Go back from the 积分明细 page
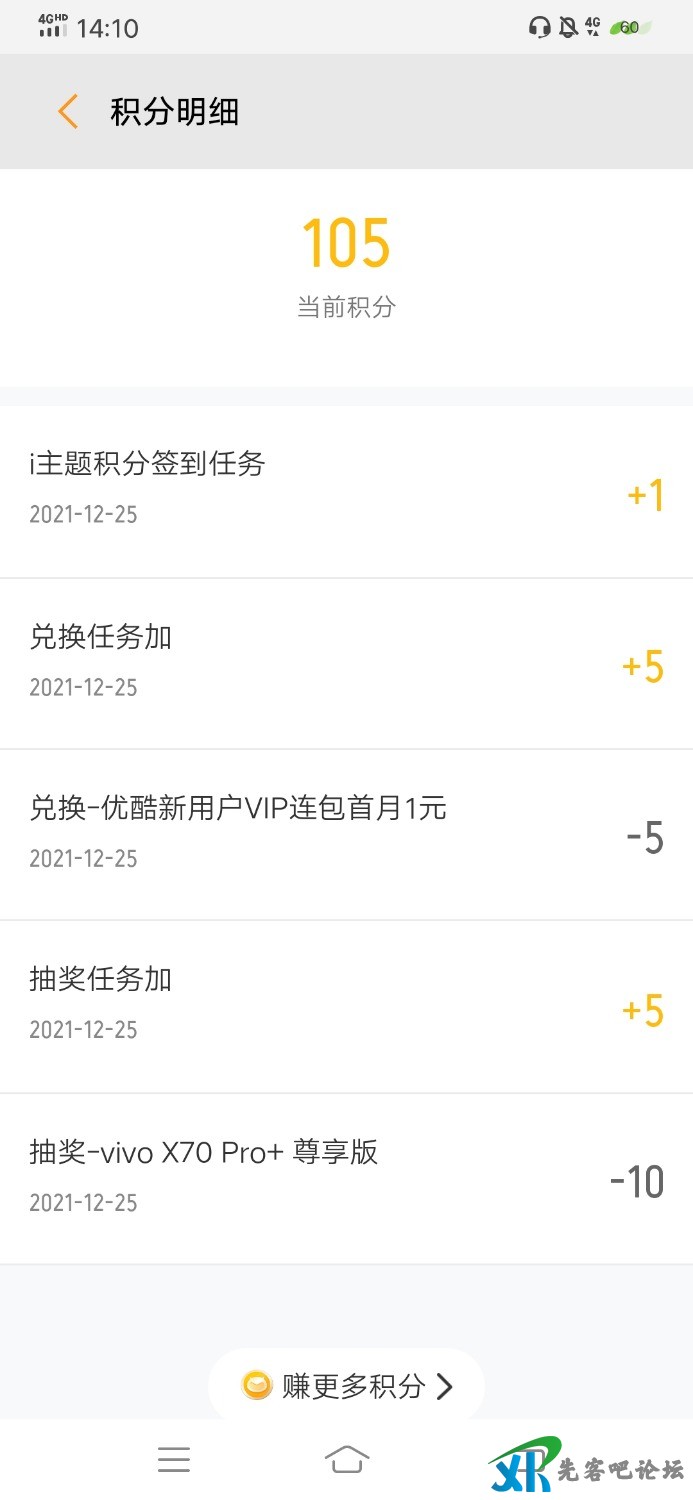Screen dimensions: 693x1500 [68, 112]
